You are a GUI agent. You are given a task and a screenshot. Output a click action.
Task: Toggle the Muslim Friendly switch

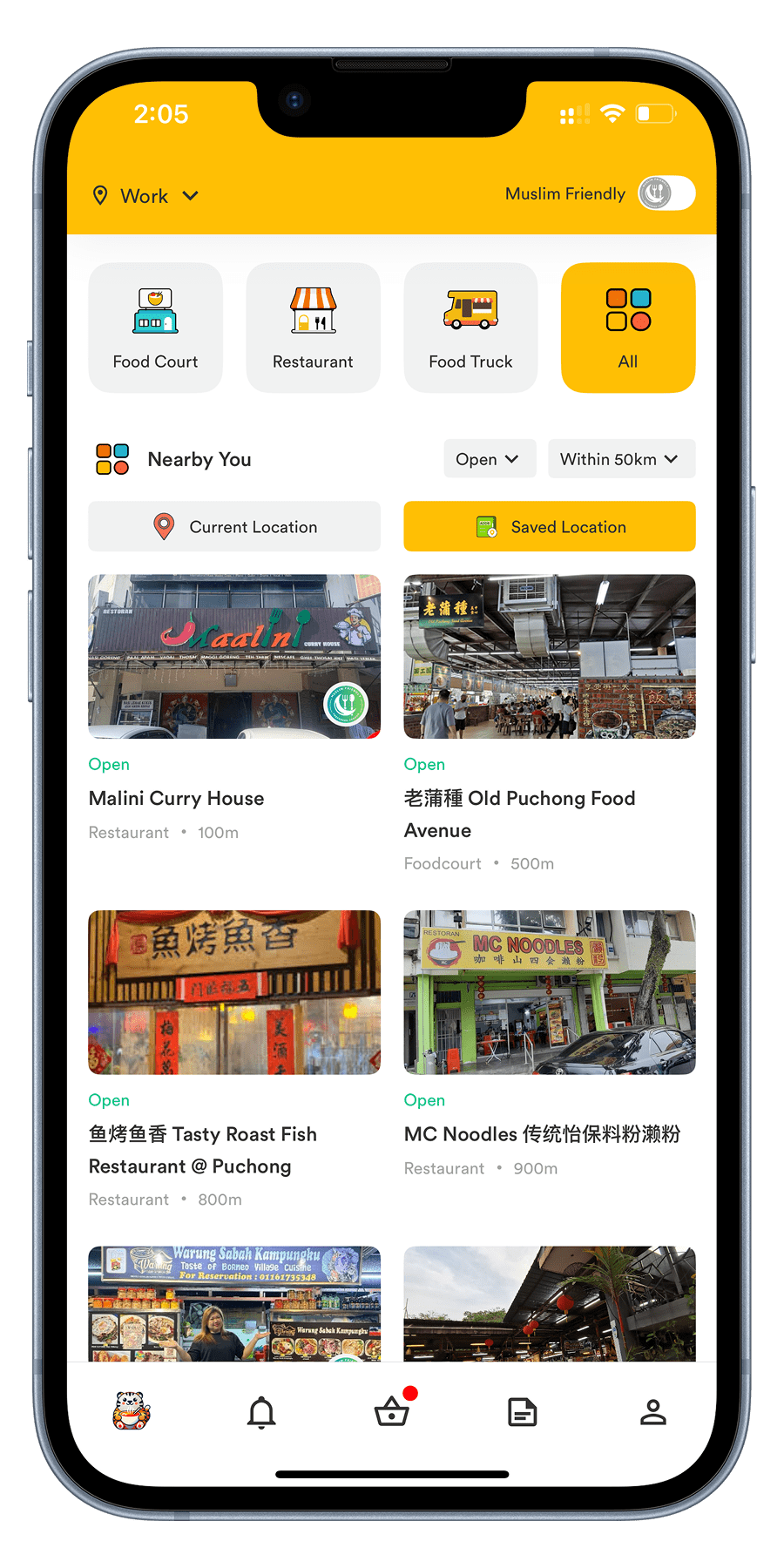[x=666, y=193]
